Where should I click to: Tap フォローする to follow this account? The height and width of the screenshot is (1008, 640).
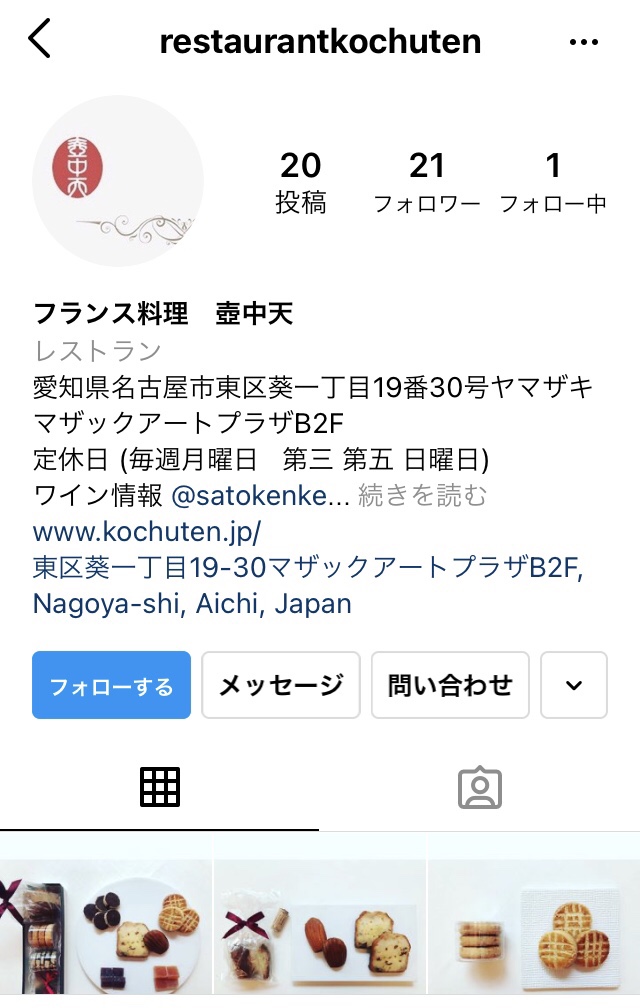(x=111, y=686)
